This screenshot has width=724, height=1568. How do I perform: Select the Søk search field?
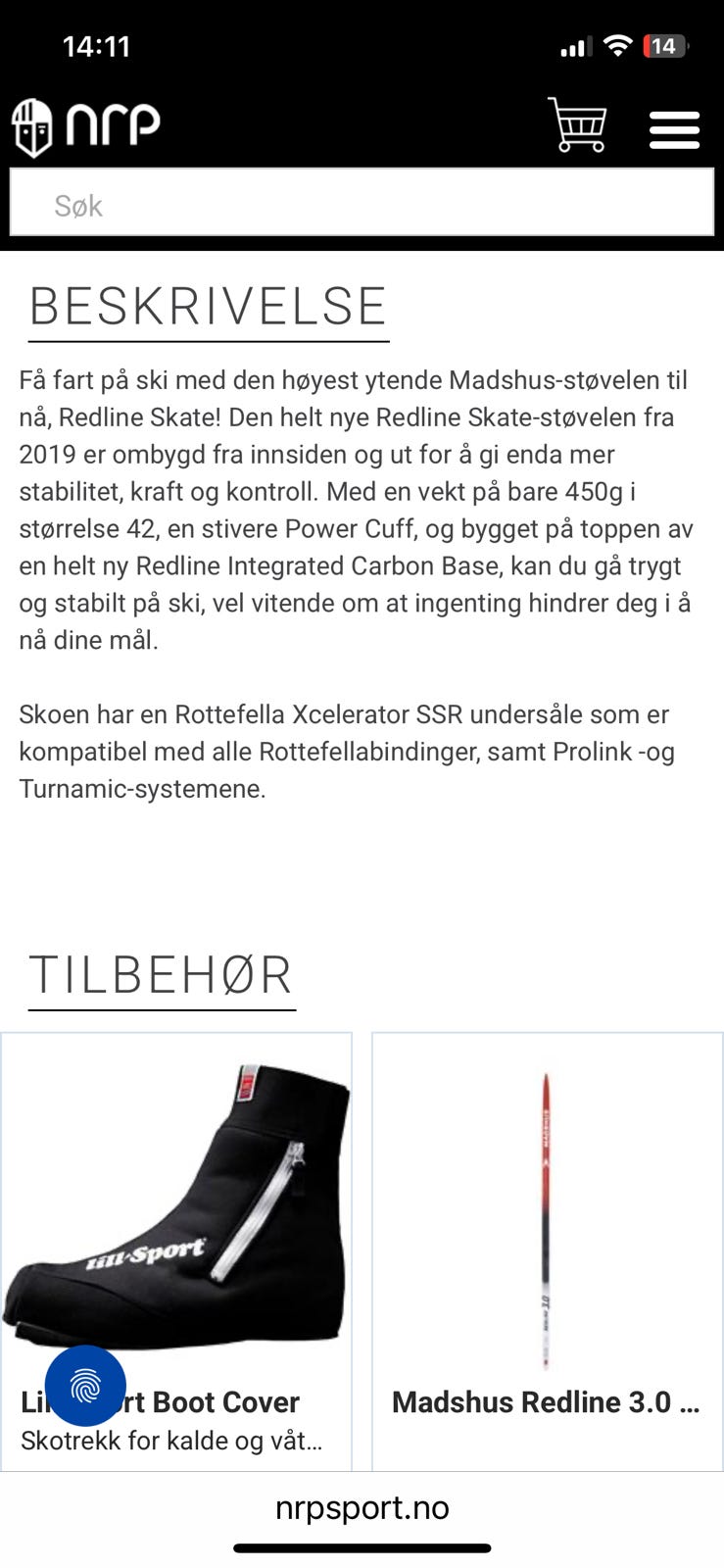click(362, 204)
